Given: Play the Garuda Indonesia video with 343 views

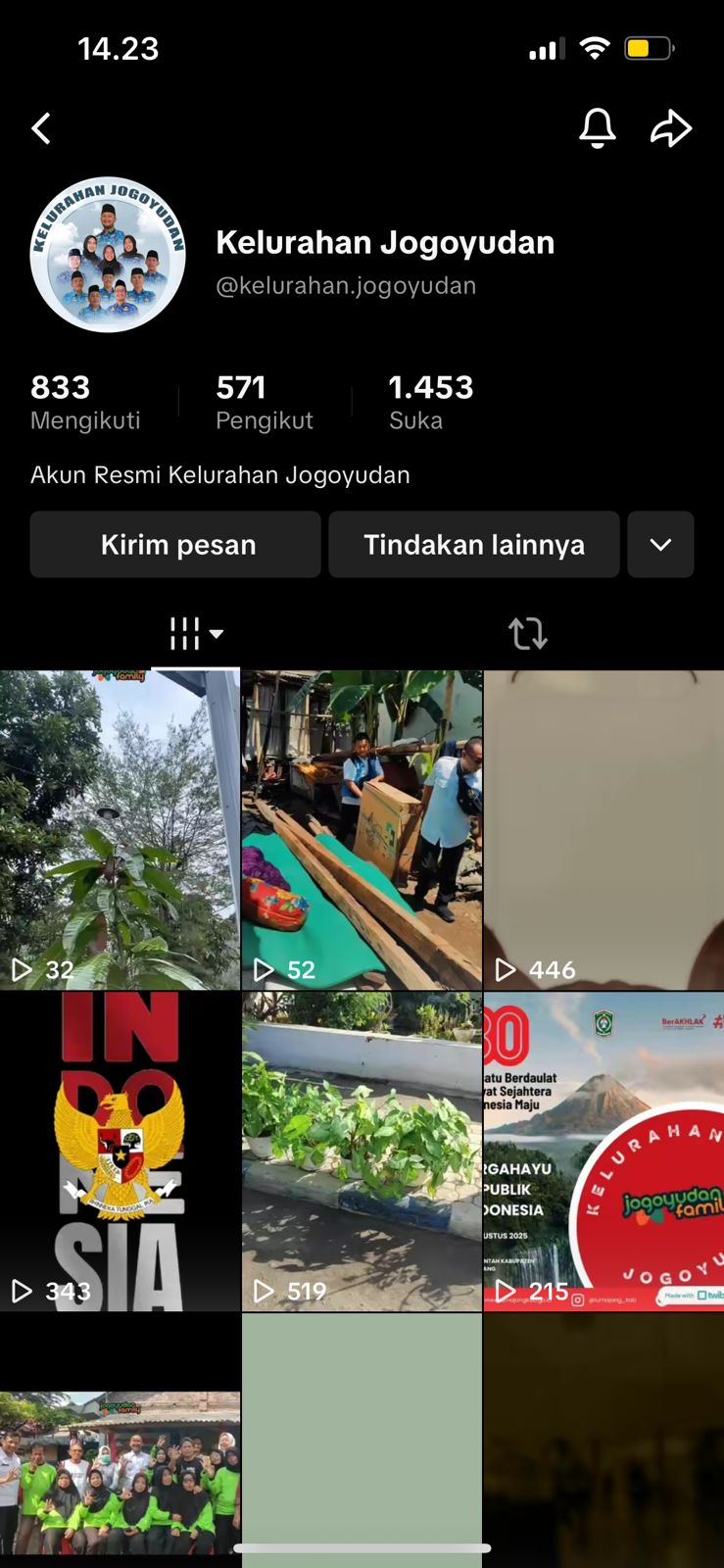Looking at the screenshot, I should [x=120, y=1151].
